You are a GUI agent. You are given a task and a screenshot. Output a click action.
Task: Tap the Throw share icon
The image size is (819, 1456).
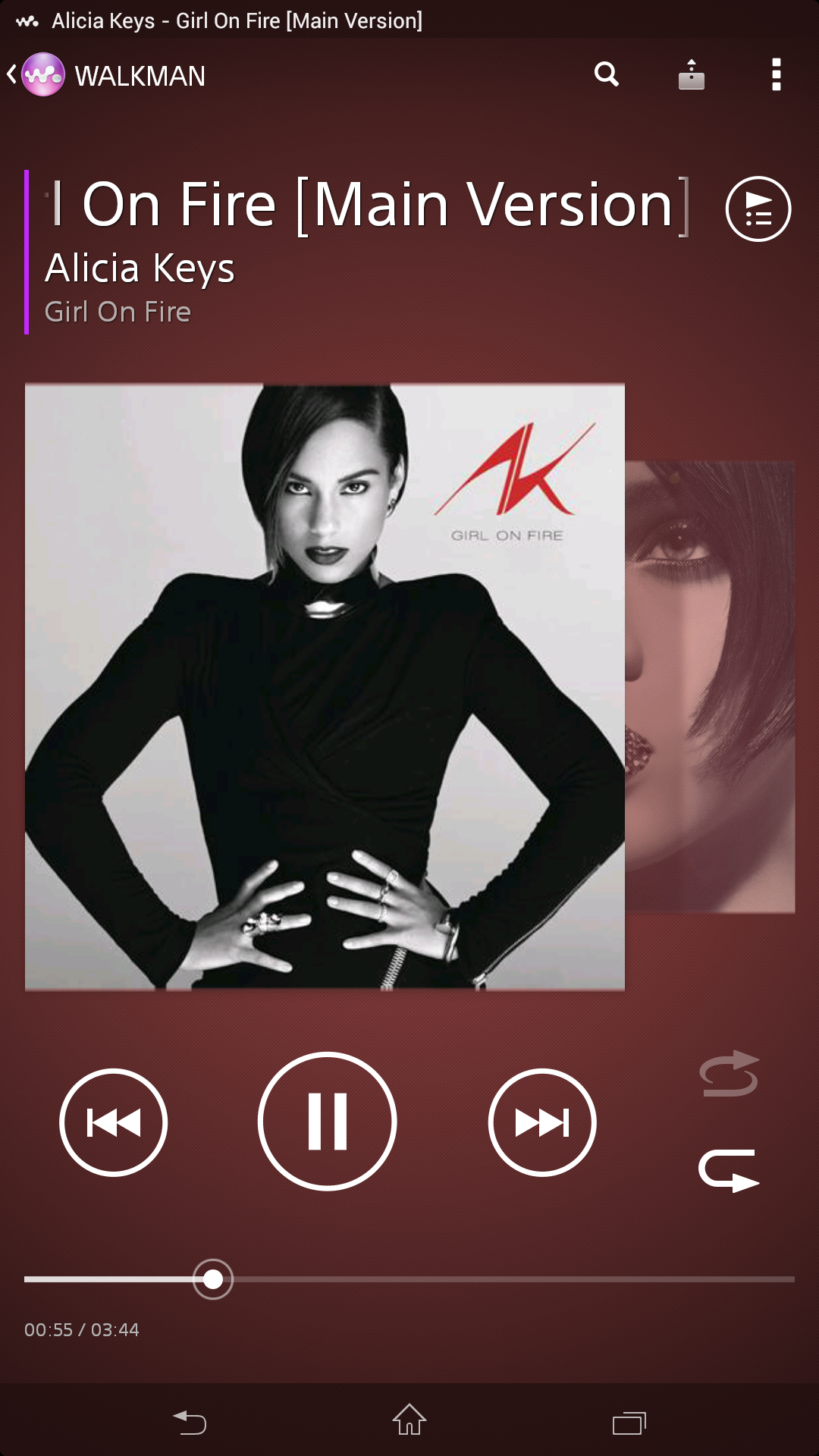(691, 75)
